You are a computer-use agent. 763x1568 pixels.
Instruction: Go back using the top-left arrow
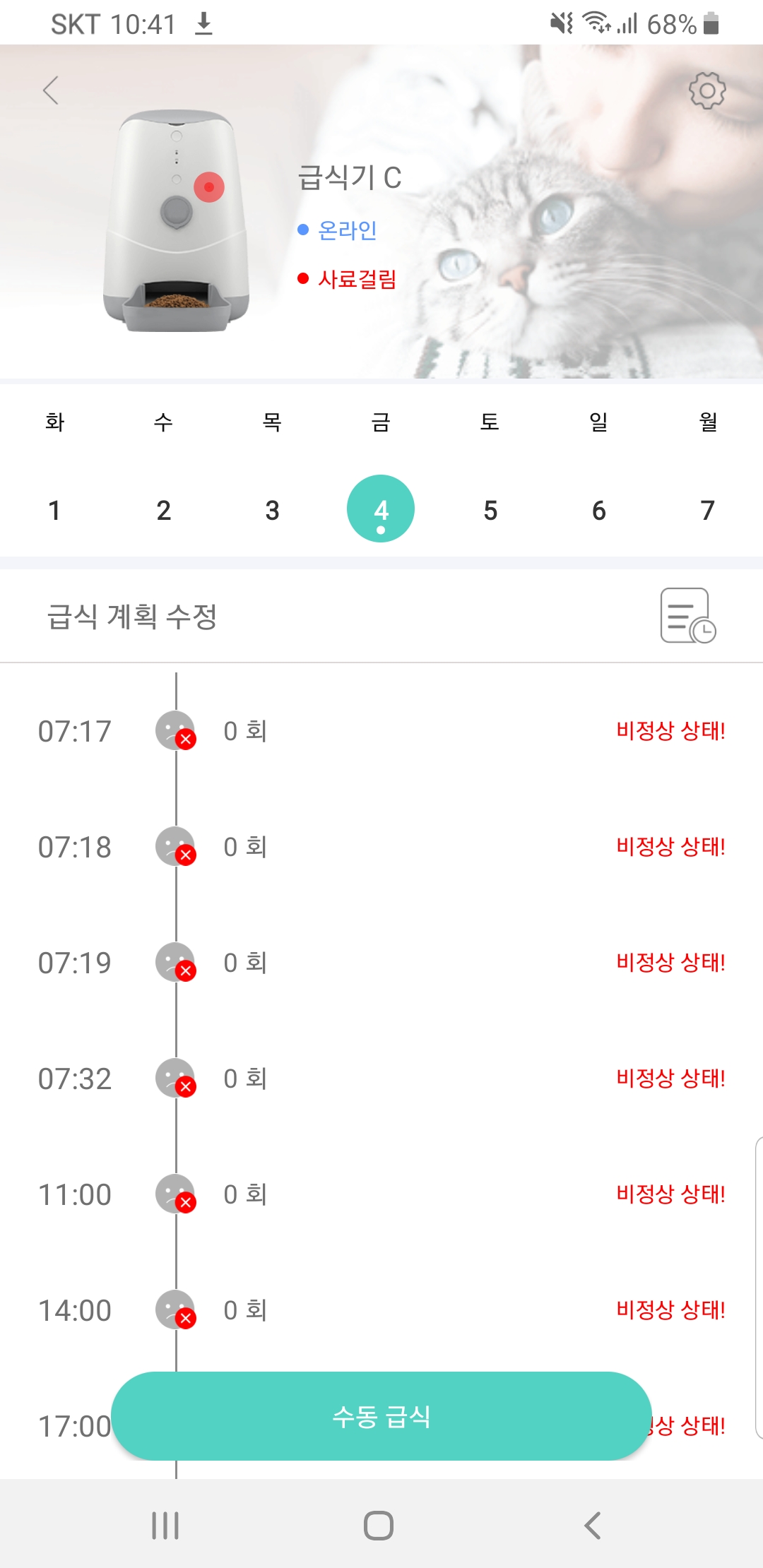coord(50,90)
